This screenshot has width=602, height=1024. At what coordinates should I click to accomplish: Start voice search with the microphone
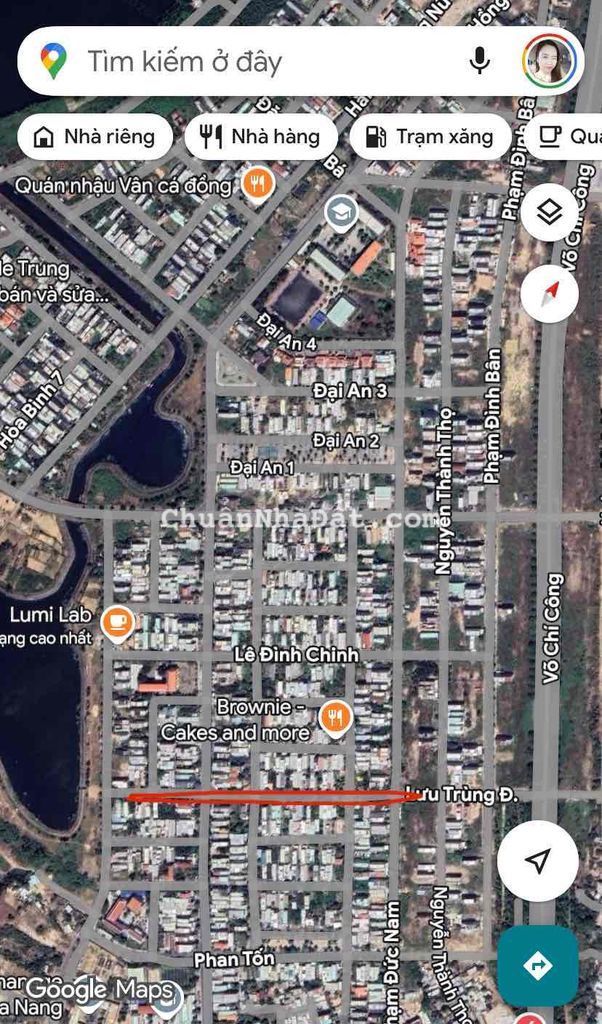tap(480, 62)
